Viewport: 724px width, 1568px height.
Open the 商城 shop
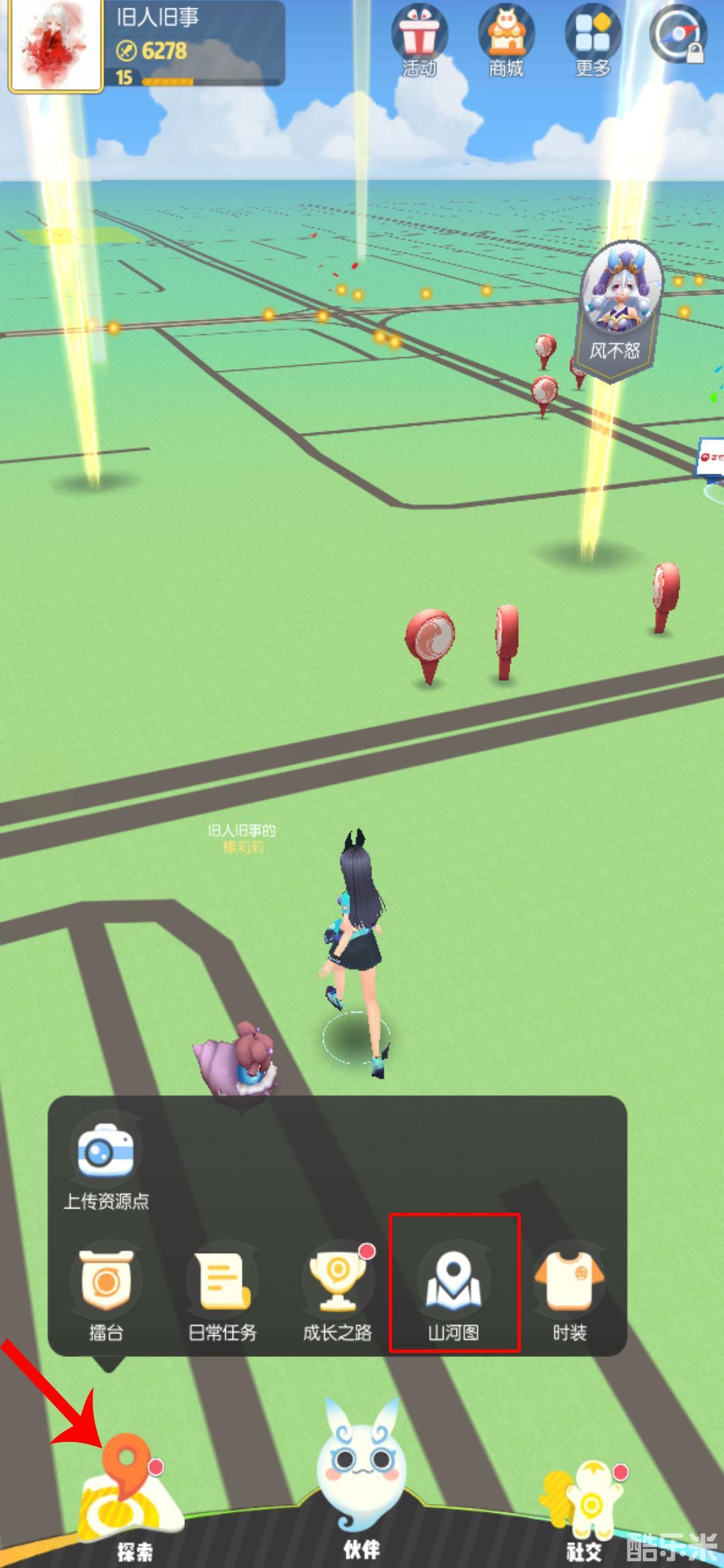pyautogui.click(x=505, y=40)
